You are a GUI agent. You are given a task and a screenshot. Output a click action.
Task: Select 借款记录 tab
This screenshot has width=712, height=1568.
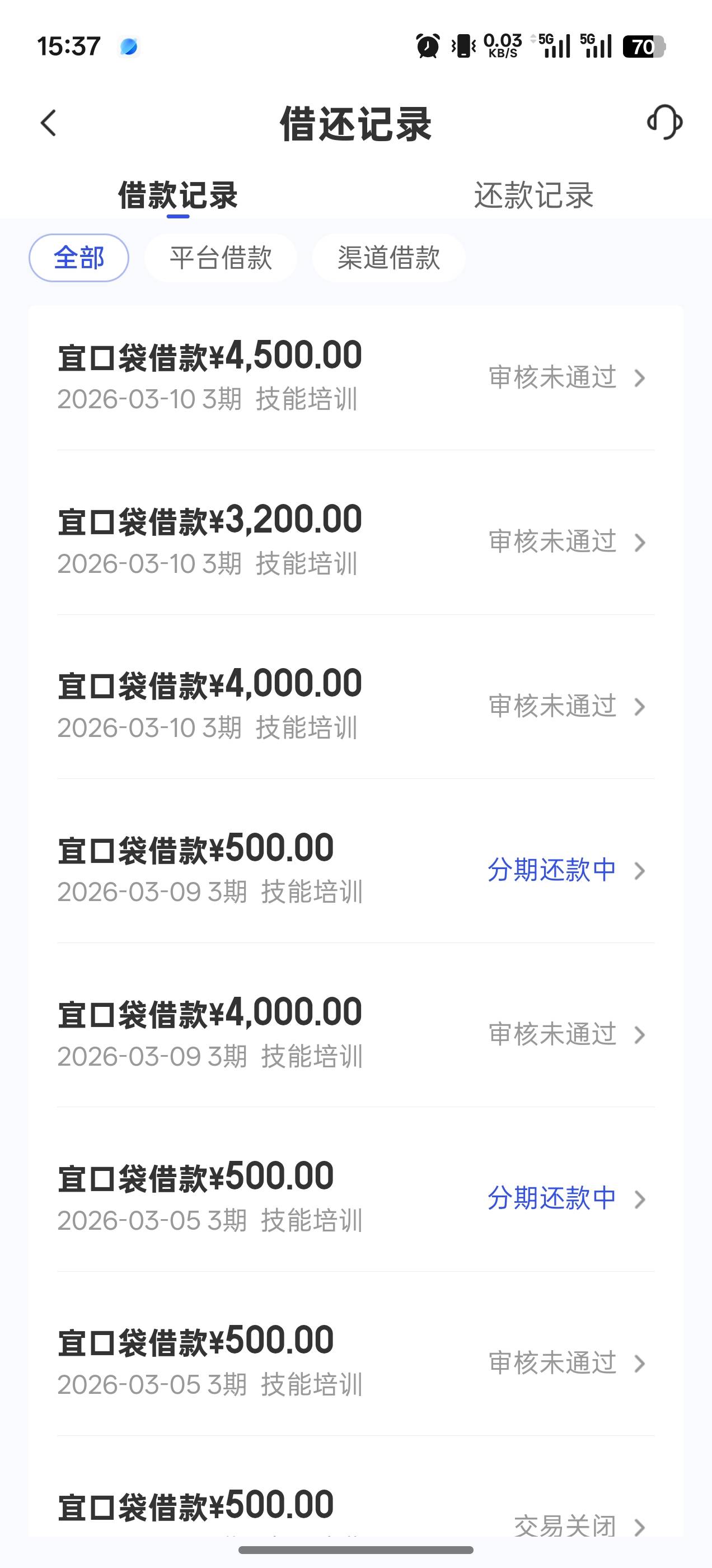pyautogui.click(x=177, y=195)
